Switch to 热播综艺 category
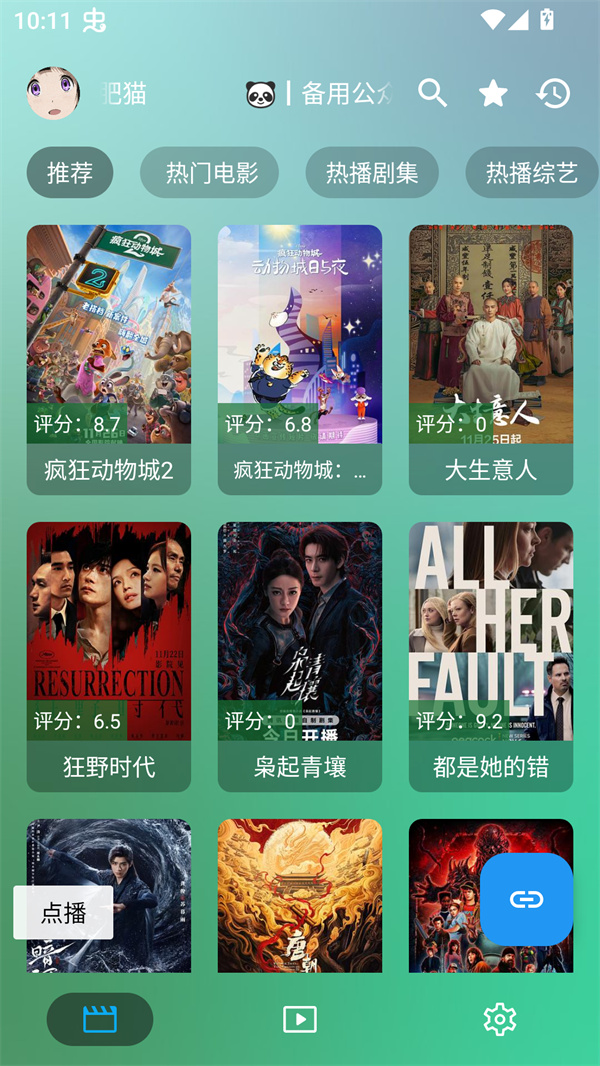 point(531,173)
